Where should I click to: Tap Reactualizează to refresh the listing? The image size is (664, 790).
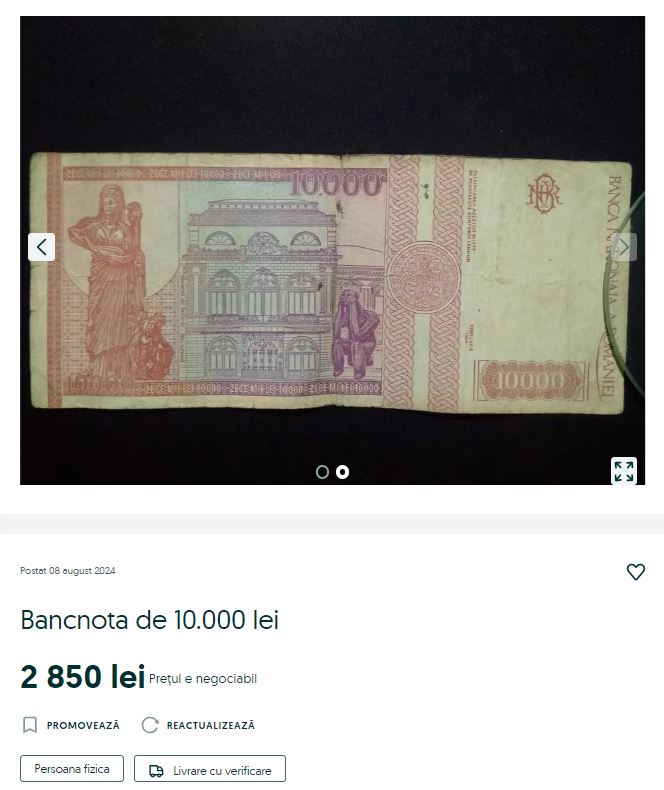tap(198, 725)
